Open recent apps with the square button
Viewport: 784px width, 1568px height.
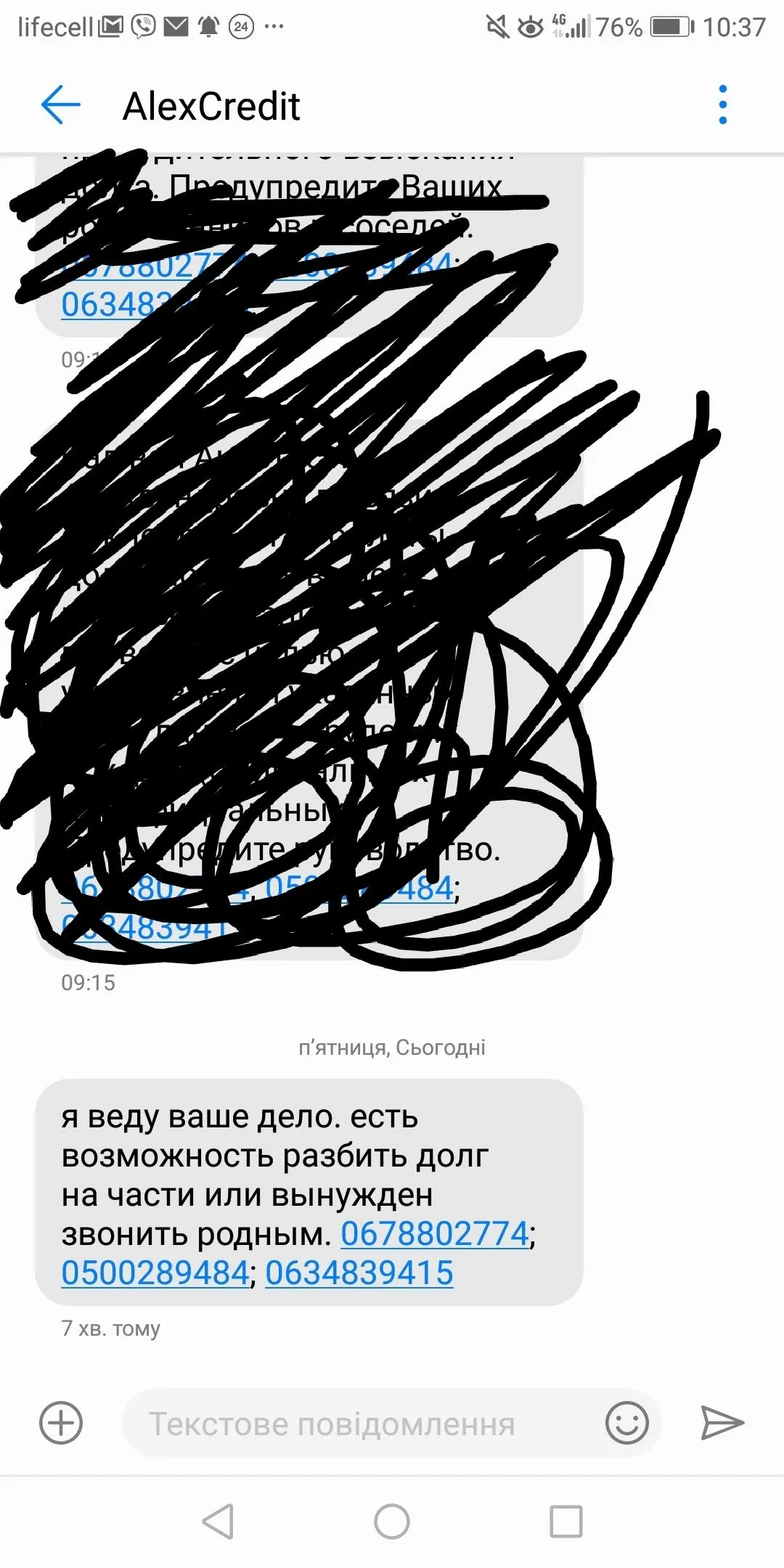(566, 1522)
